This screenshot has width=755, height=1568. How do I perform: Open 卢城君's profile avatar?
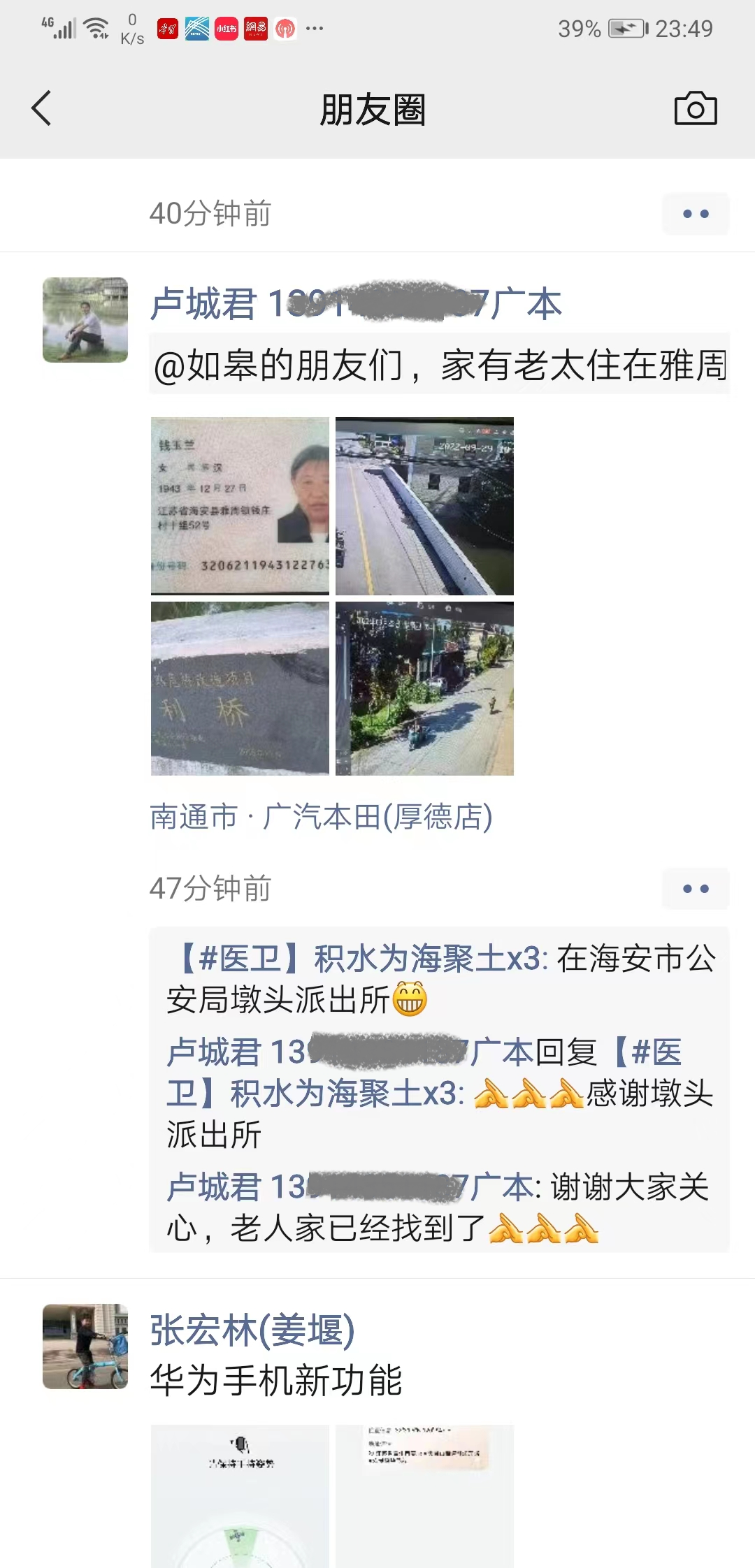tap(85, 320)
